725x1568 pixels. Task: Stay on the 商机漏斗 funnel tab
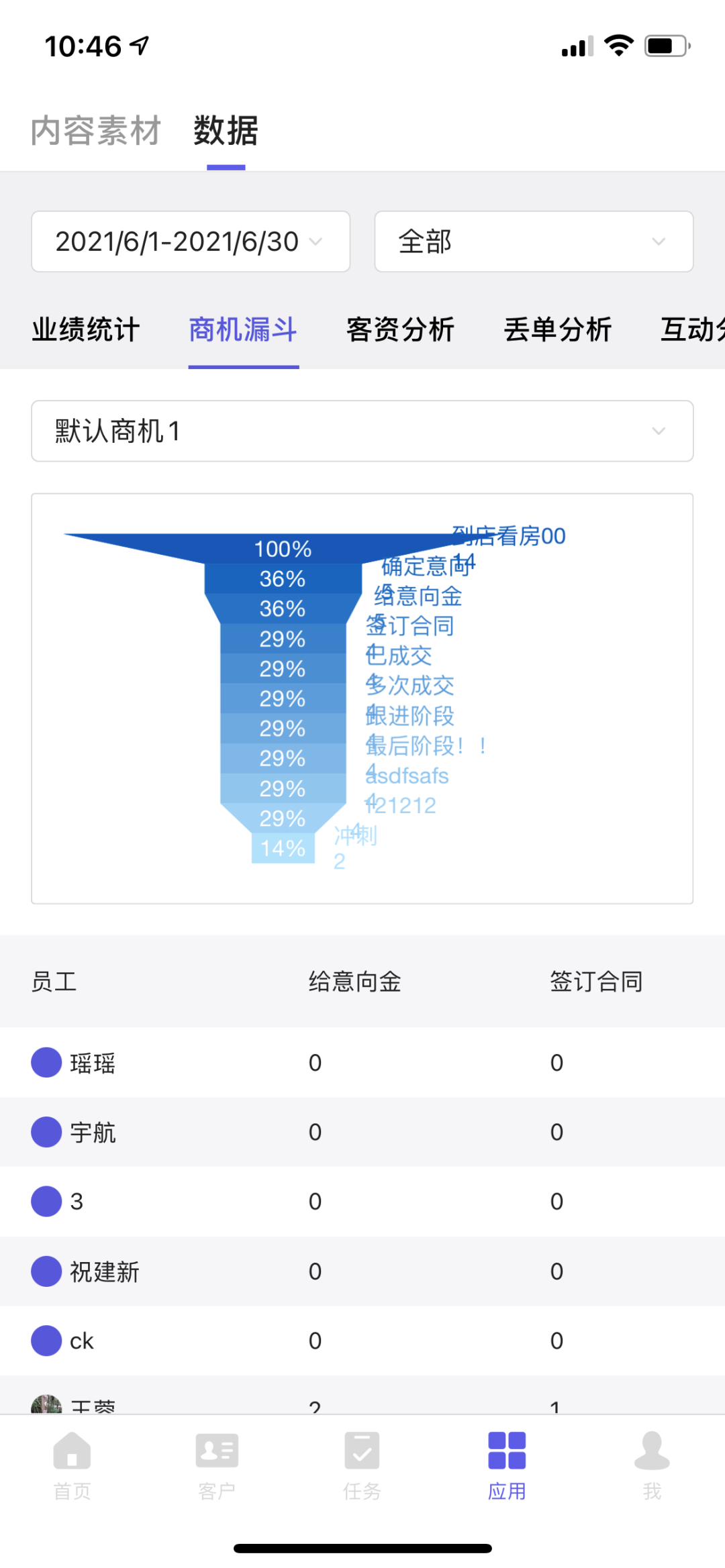[243, 330]
